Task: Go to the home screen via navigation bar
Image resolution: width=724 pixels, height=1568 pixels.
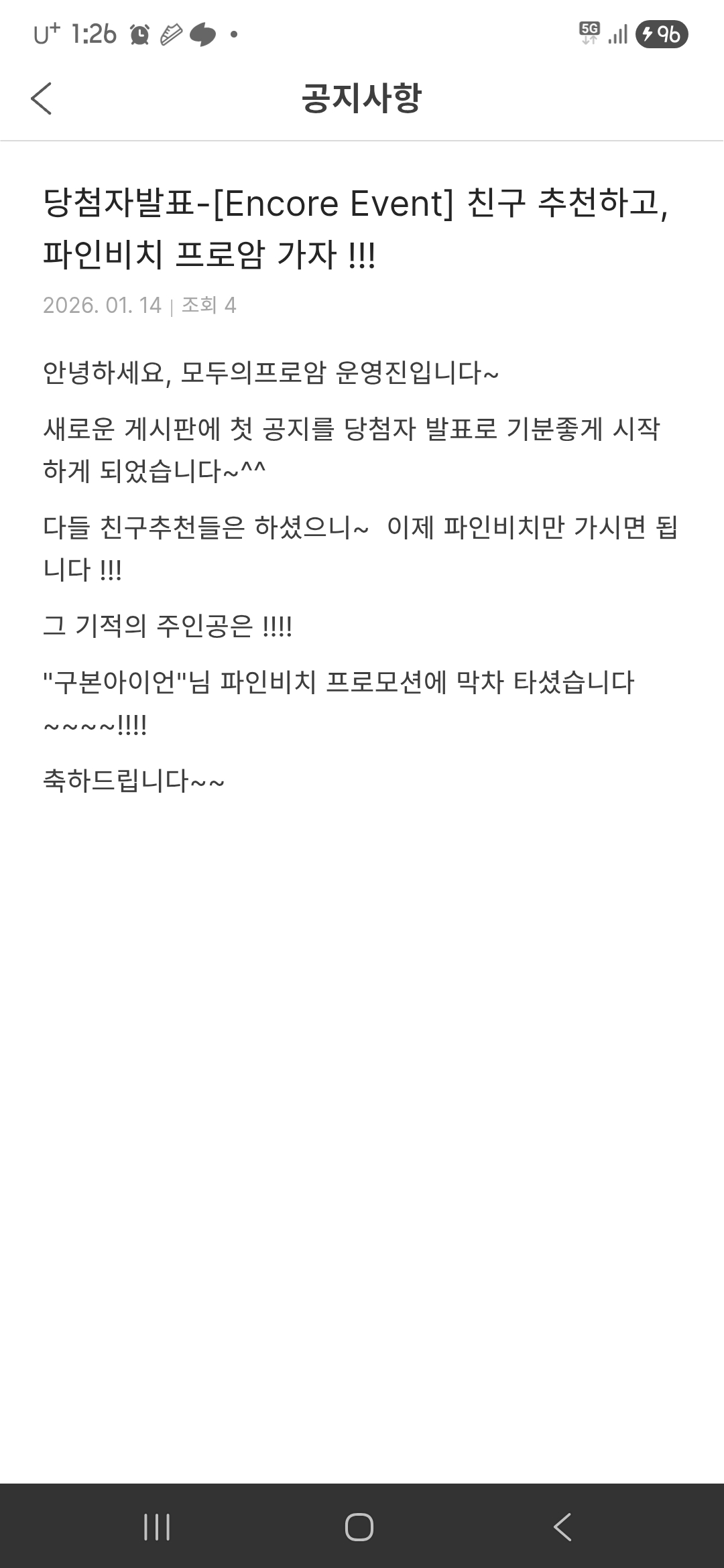Action: (359, 1527)
